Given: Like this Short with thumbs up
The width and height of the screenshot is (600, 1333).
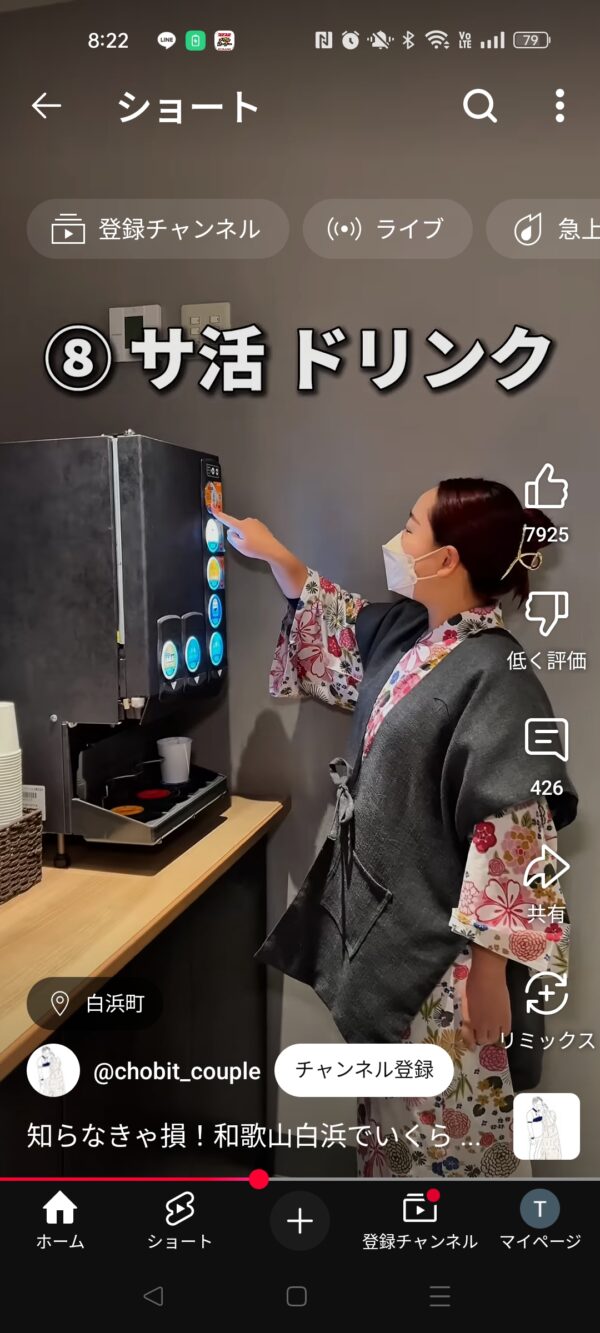Looking at the screenshot, I should click(546, 488).
